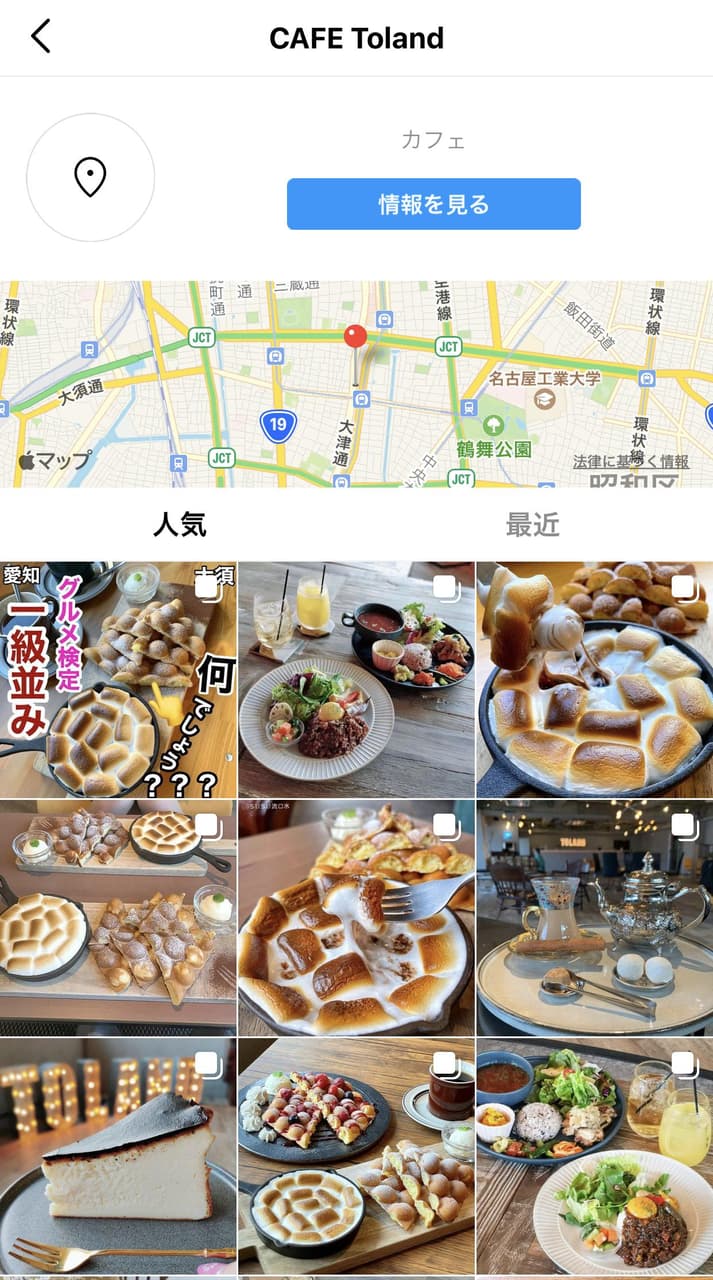Open the post with fork lifting melted marshmallow

[x=356, y=917]
